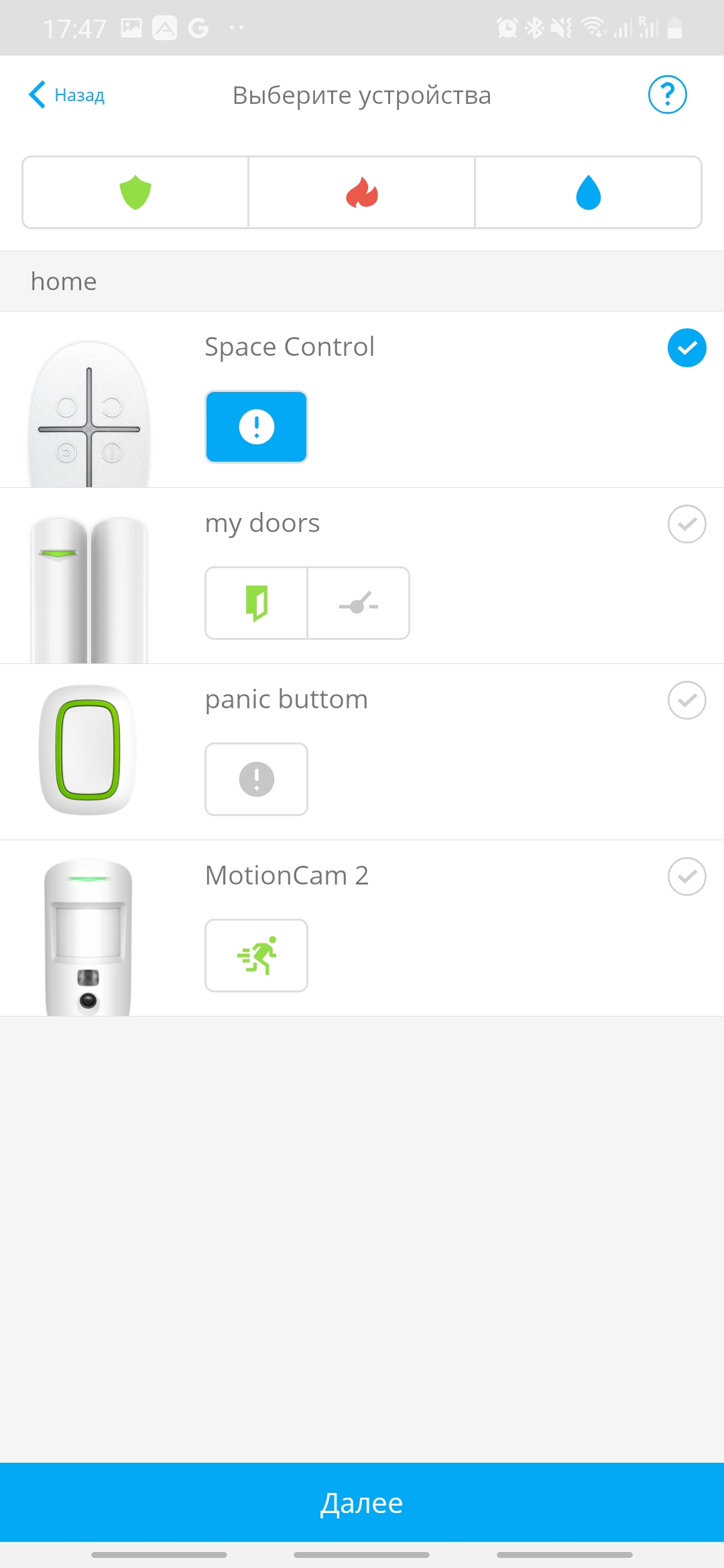Toggle the Space Control panic alert button
The width and height of the screenshot is (724, 1568).
256,427
